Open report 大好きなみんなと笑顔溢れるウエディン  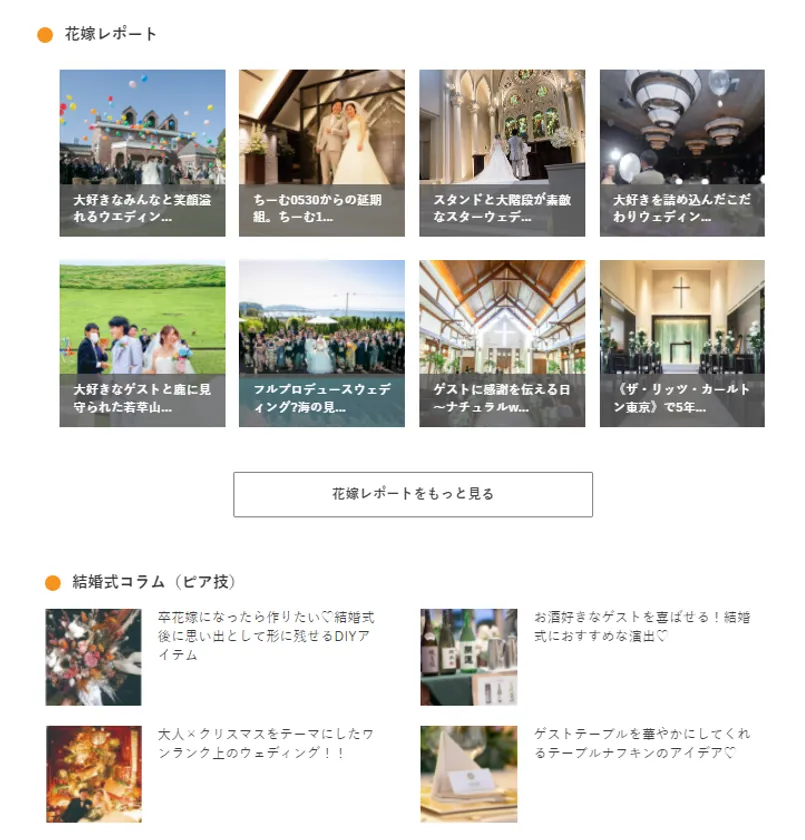click(x=142, y=153)
